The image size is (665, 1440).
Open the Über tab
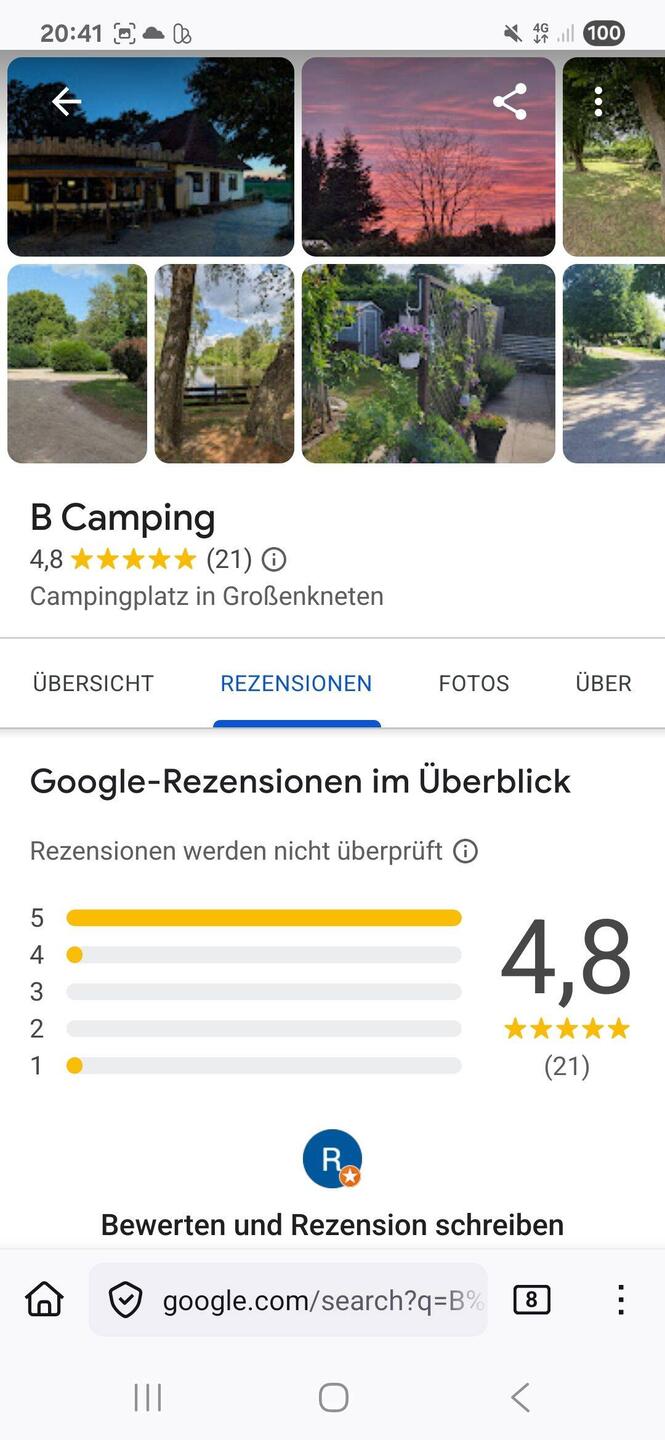pyautogui.click(x=603, y=684)
